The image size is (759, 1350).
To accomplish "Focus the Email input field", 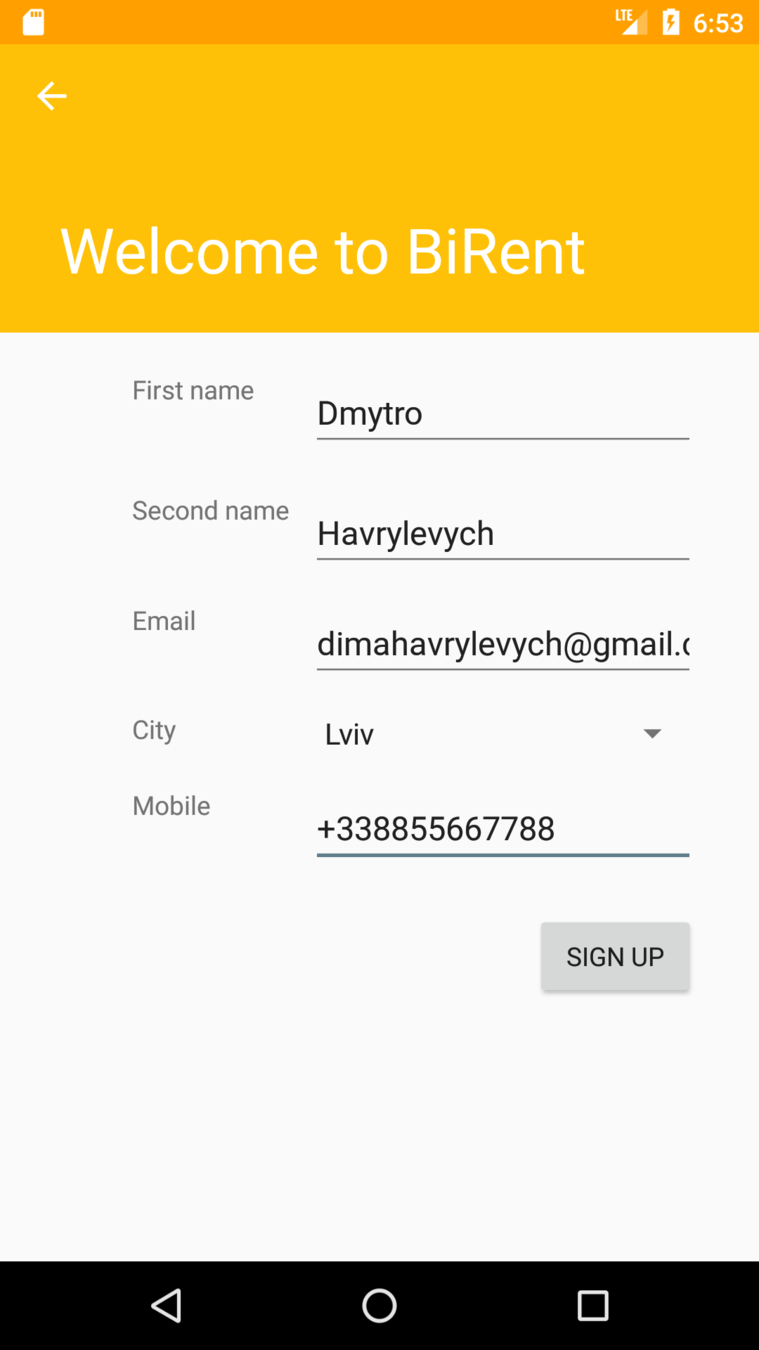I will pos(502,644).
